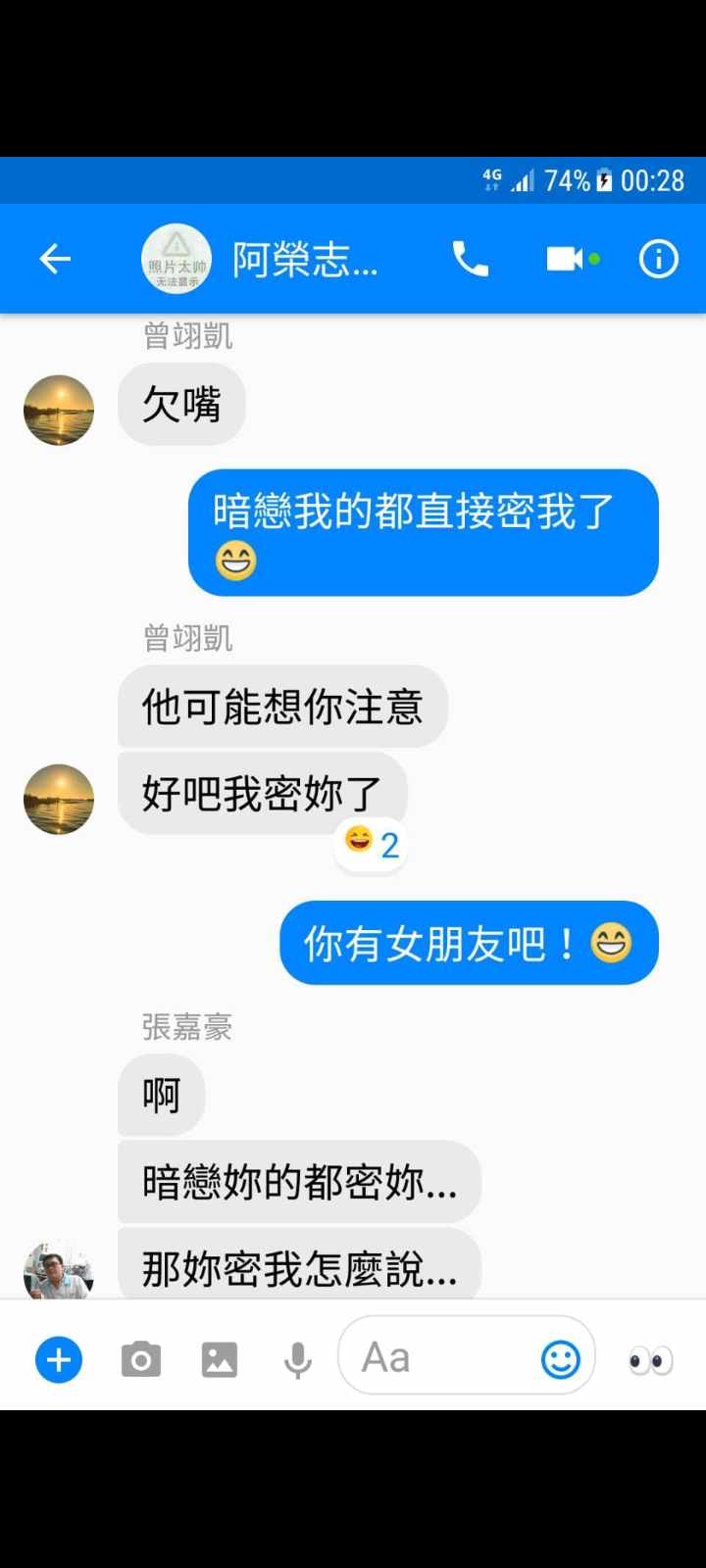Record a voice message

coord(297,1360)
